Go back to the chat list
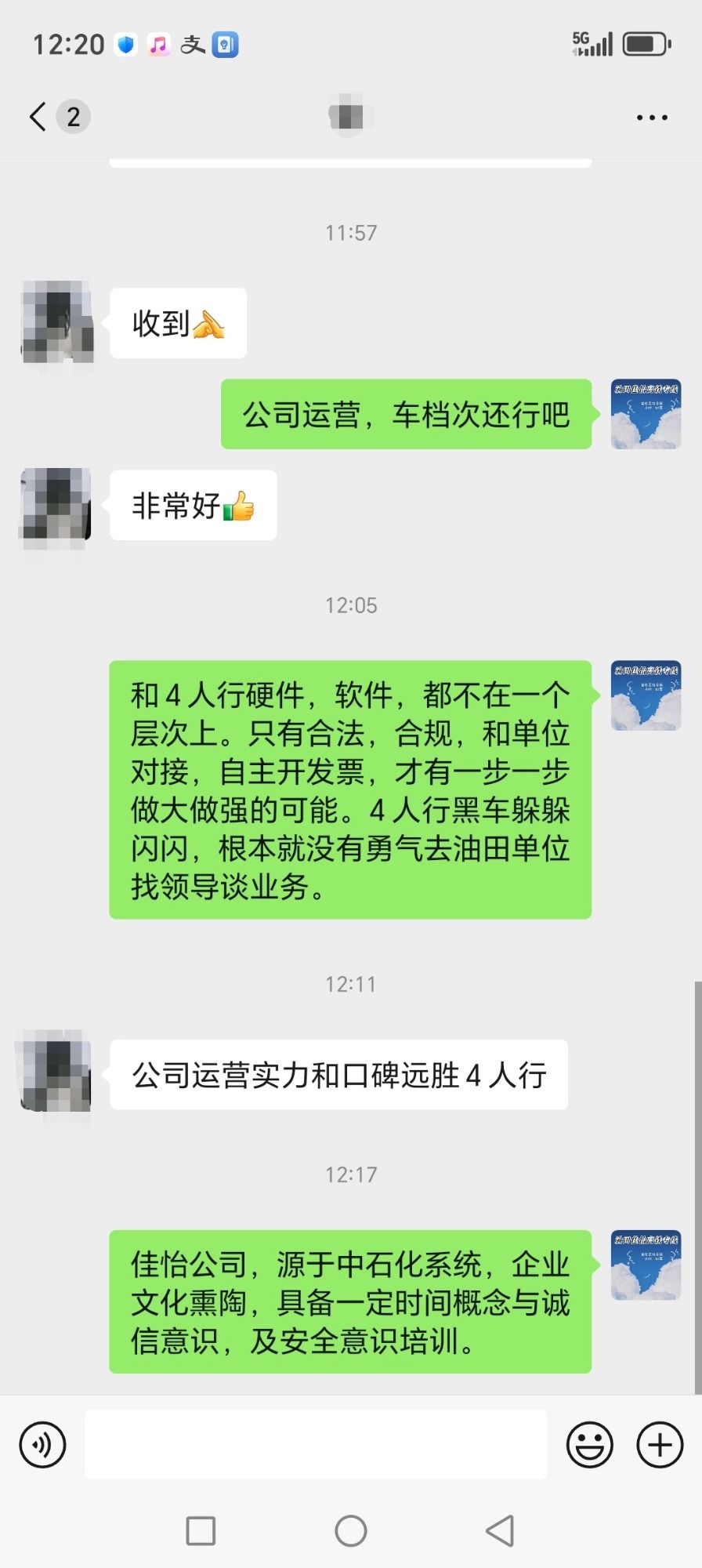 tap(38, 117)
